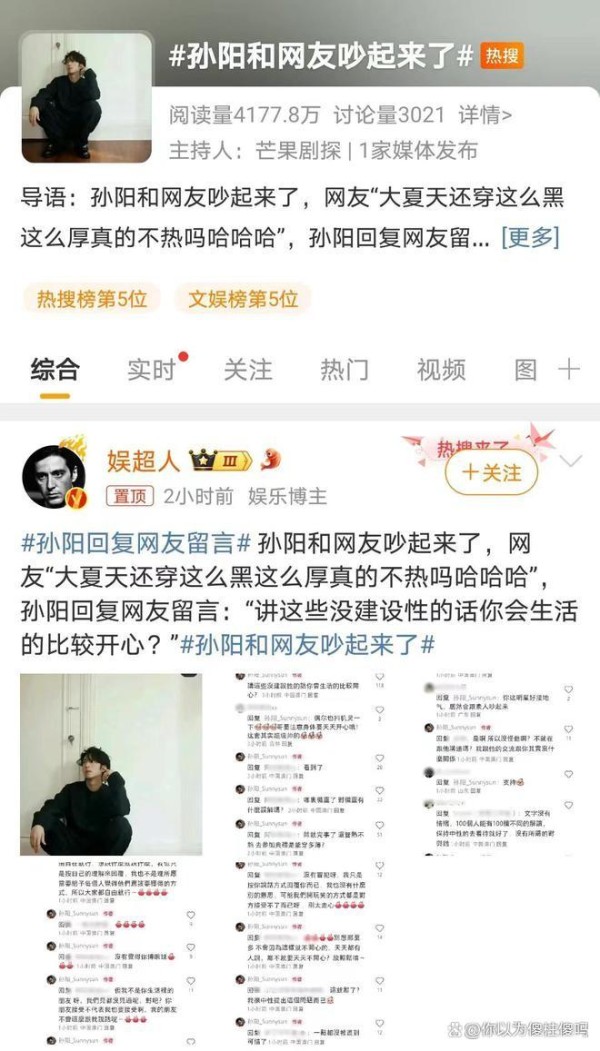Follow 娱超人 with +关注 button
600x1051 pixels.
click(x=492, y=473)
